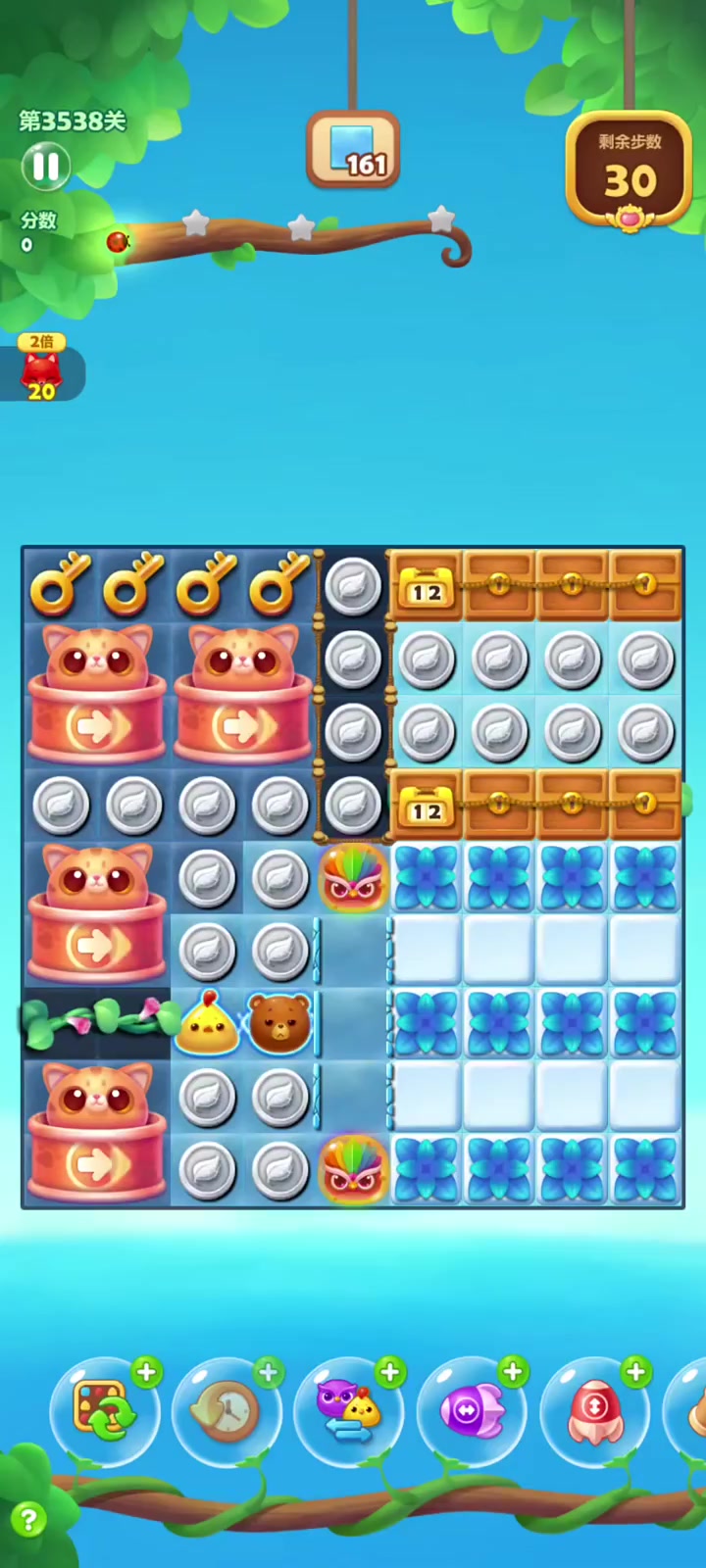Tap the upper rainbow owl piece
The width and height of the screenshot is (706, 1568).
(353, 877)
